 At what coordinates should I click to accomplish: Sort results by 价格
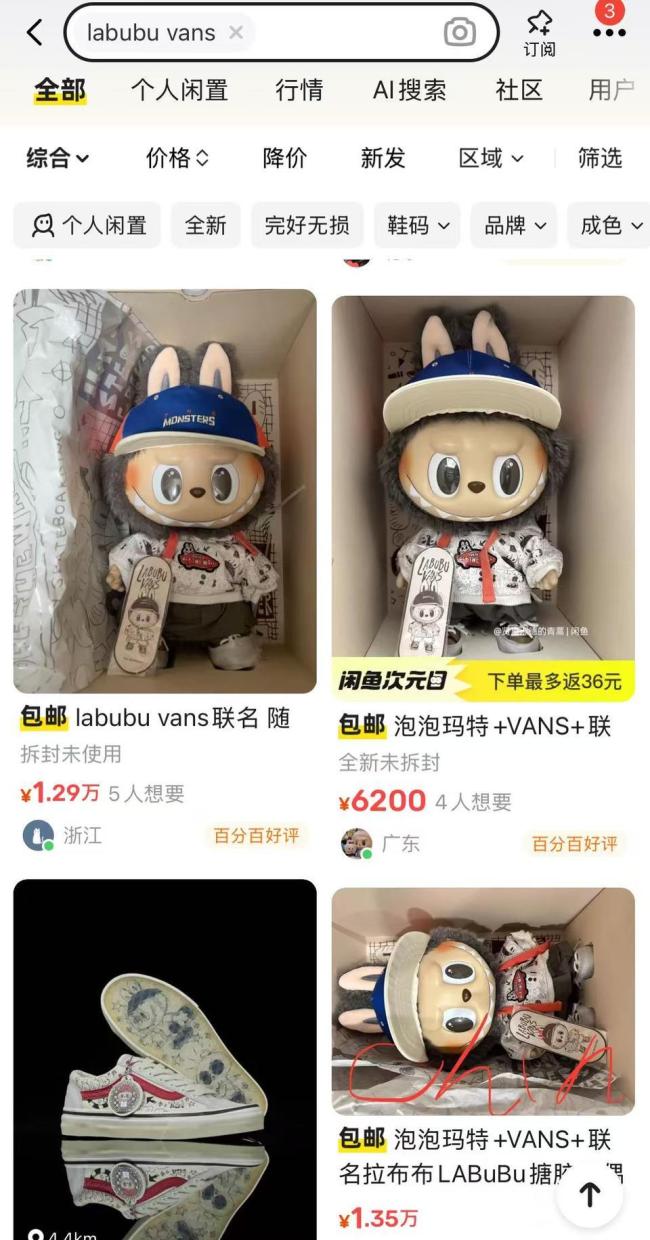coord(178,158)
